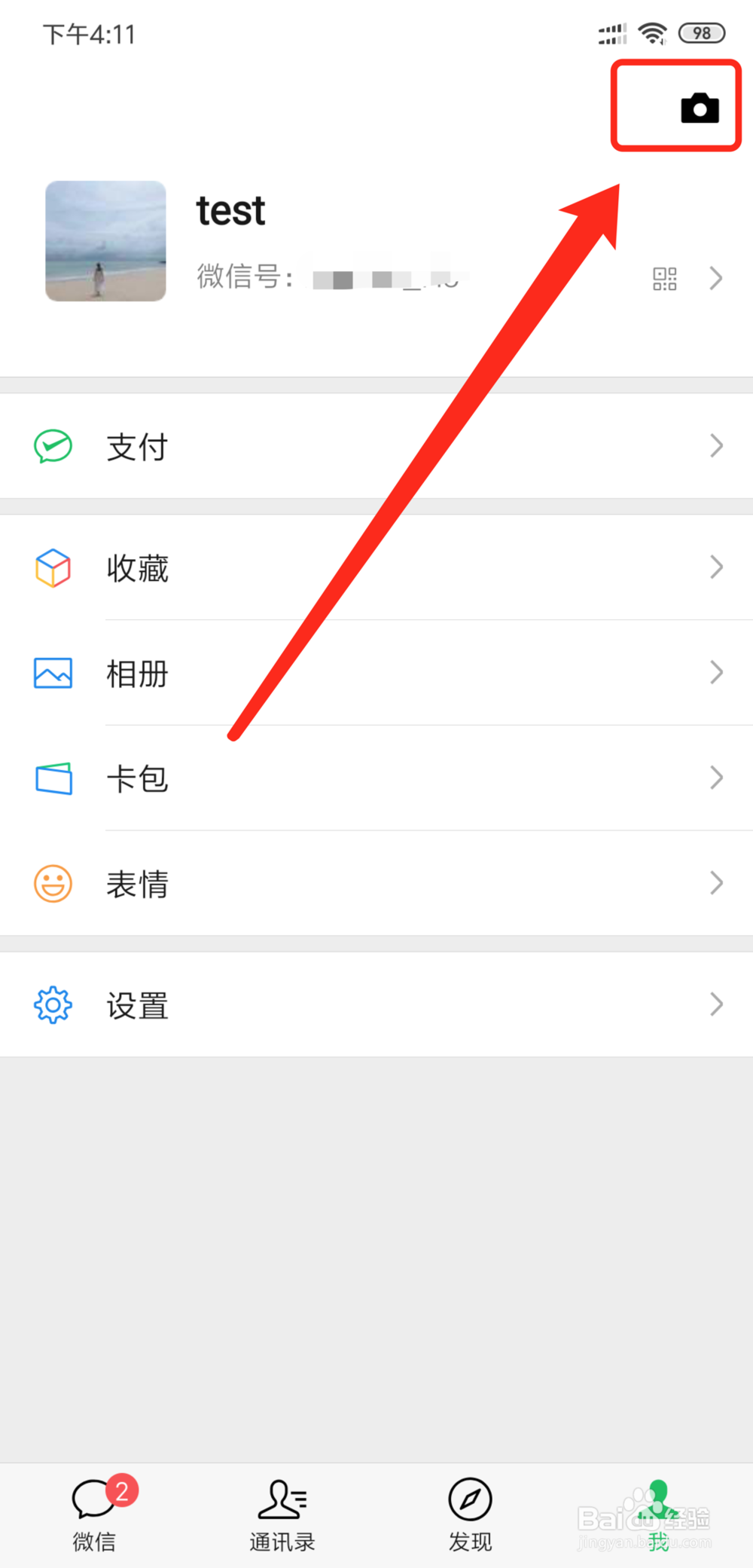Open 表情 by tapping its label
The width and height of the screenshot is (753, 1568).
(x=137, y=884)
